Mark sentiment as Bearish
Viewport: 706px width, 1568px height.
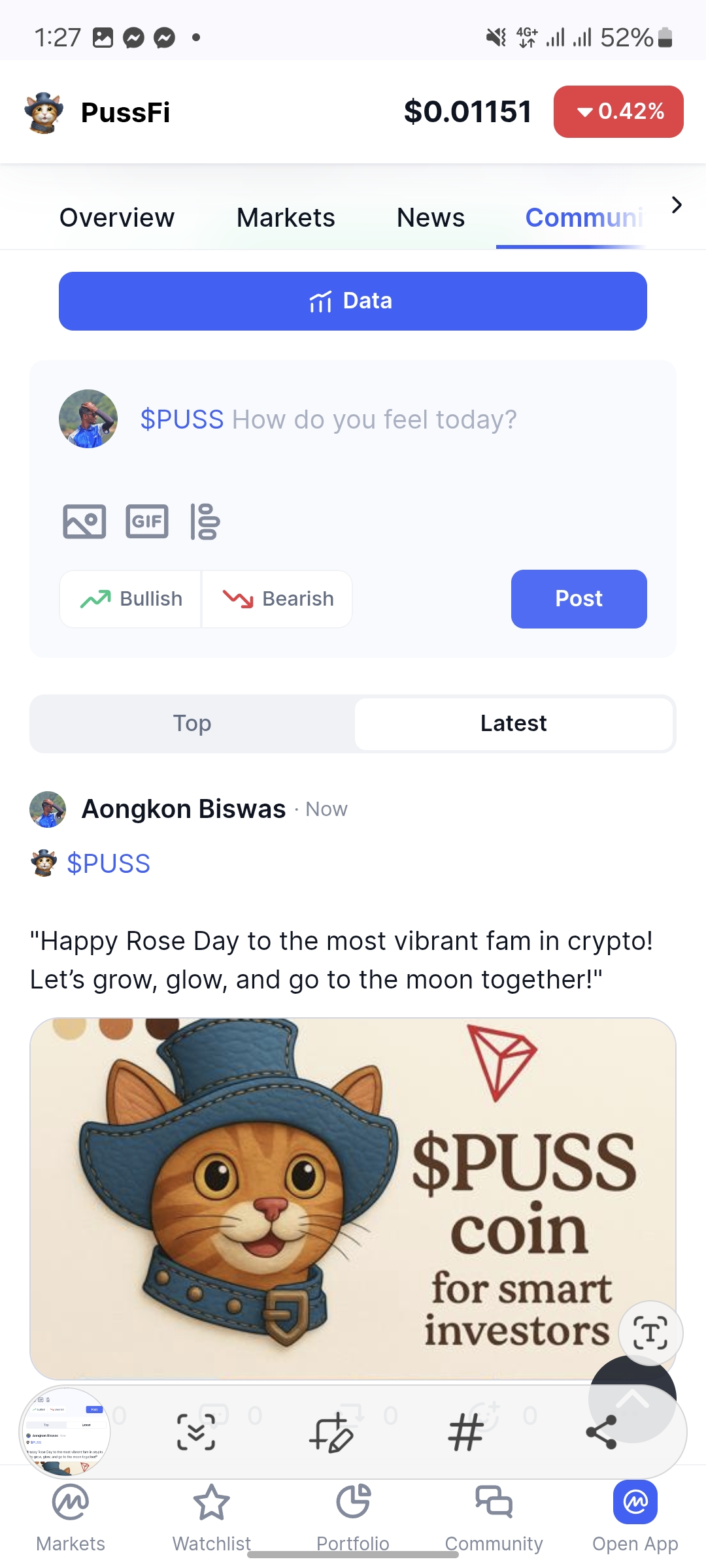click(x=277, y=599)
